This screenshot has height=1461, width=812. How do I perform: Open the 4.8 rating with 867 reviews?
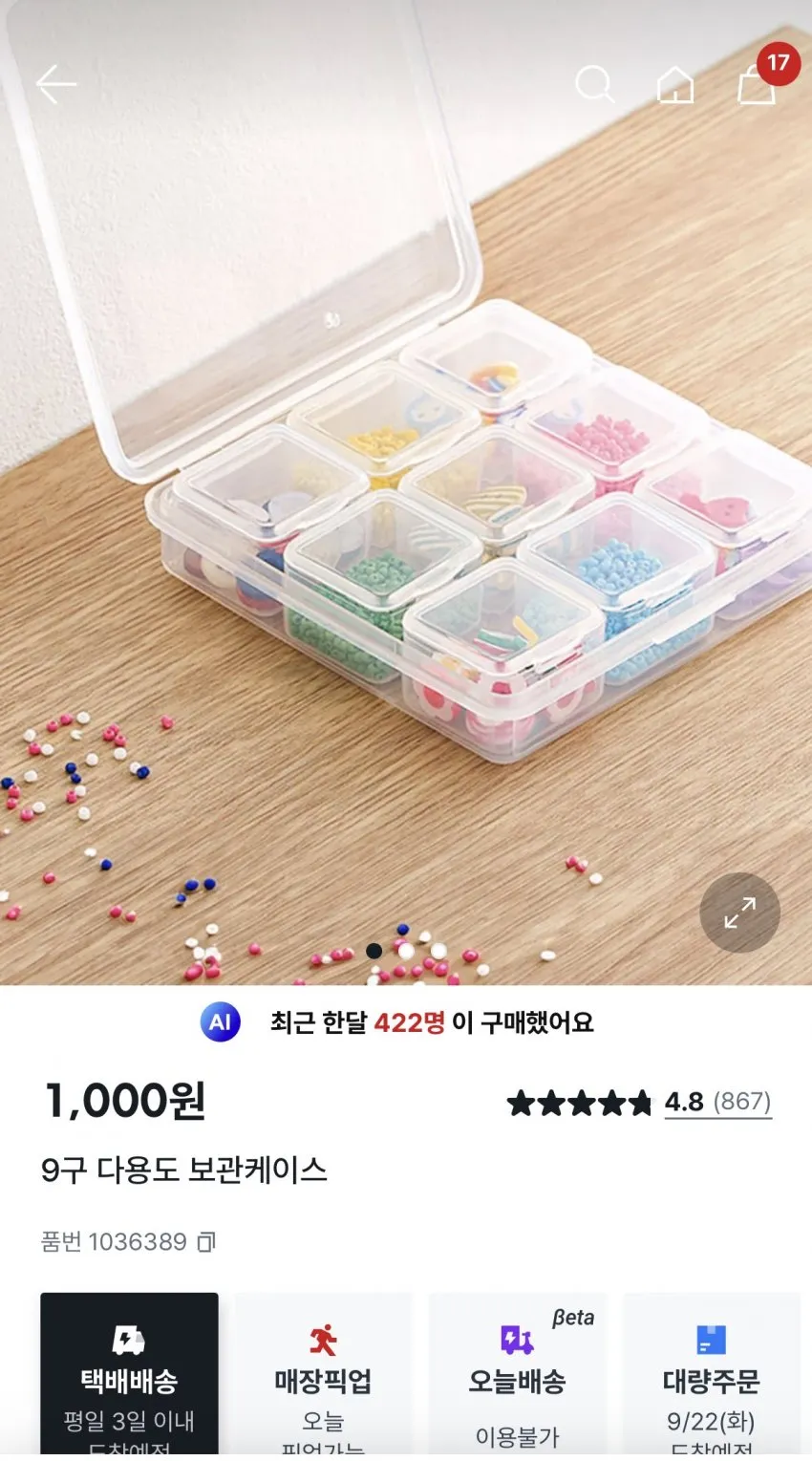point(639,1103)
